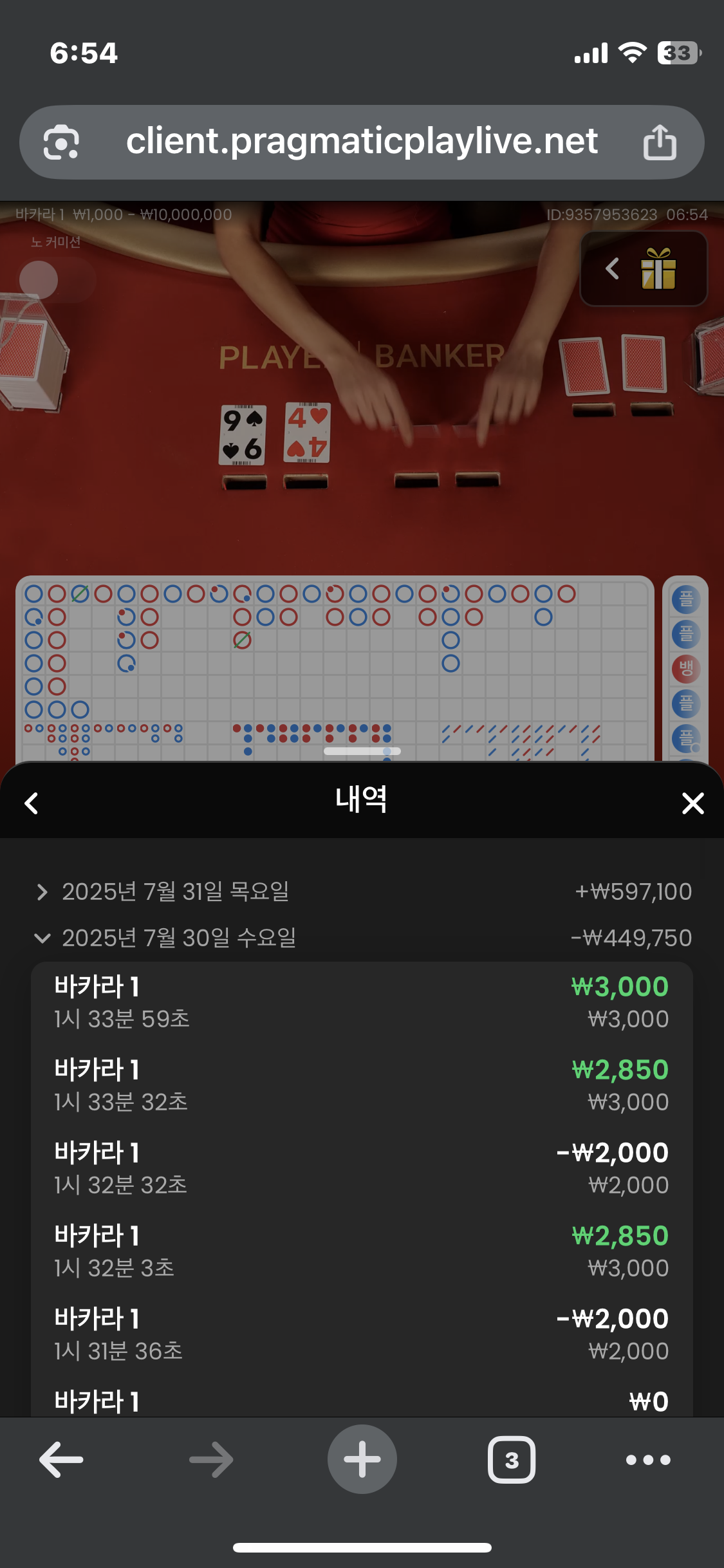
Task: Tap the address bar showing client.pragmaticplaylive.net
Action: [362, 142]
